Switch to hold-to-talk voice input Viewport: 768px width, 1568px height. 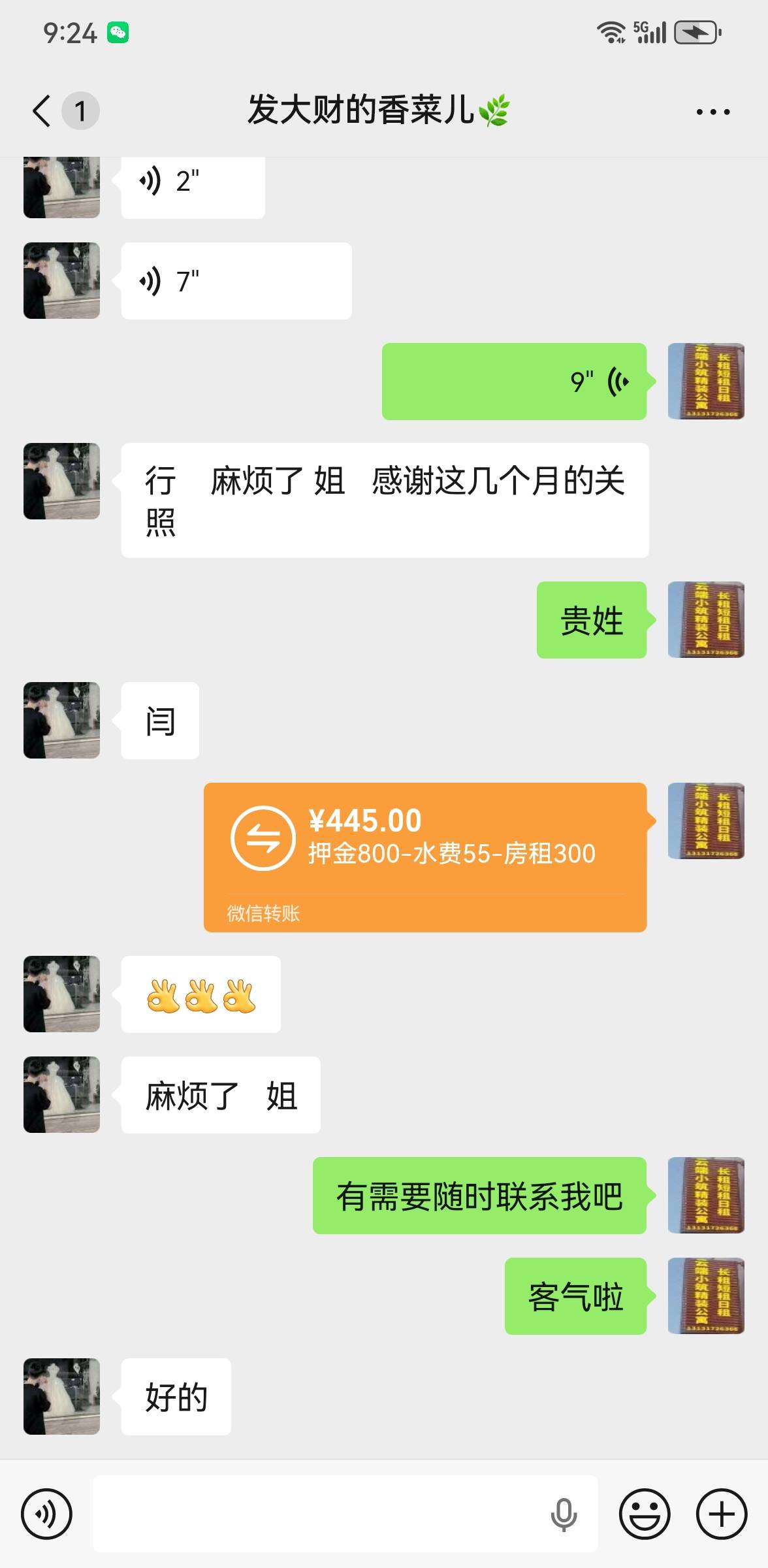[46, 1514]
